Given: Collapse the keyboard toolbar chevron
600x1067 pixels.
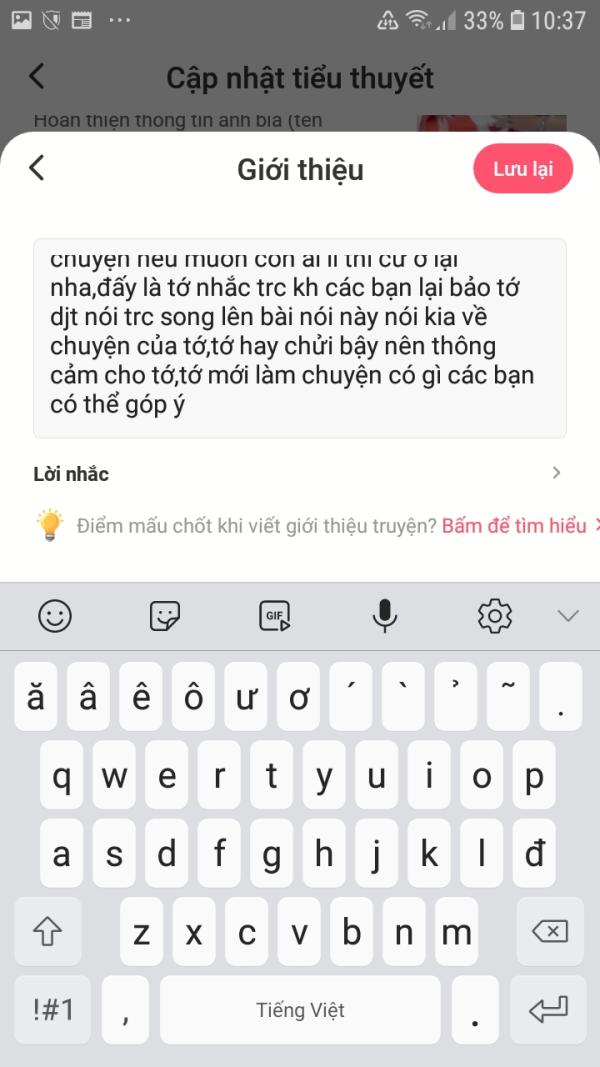Looking at the screenshot, I should [x=568, y=617].
